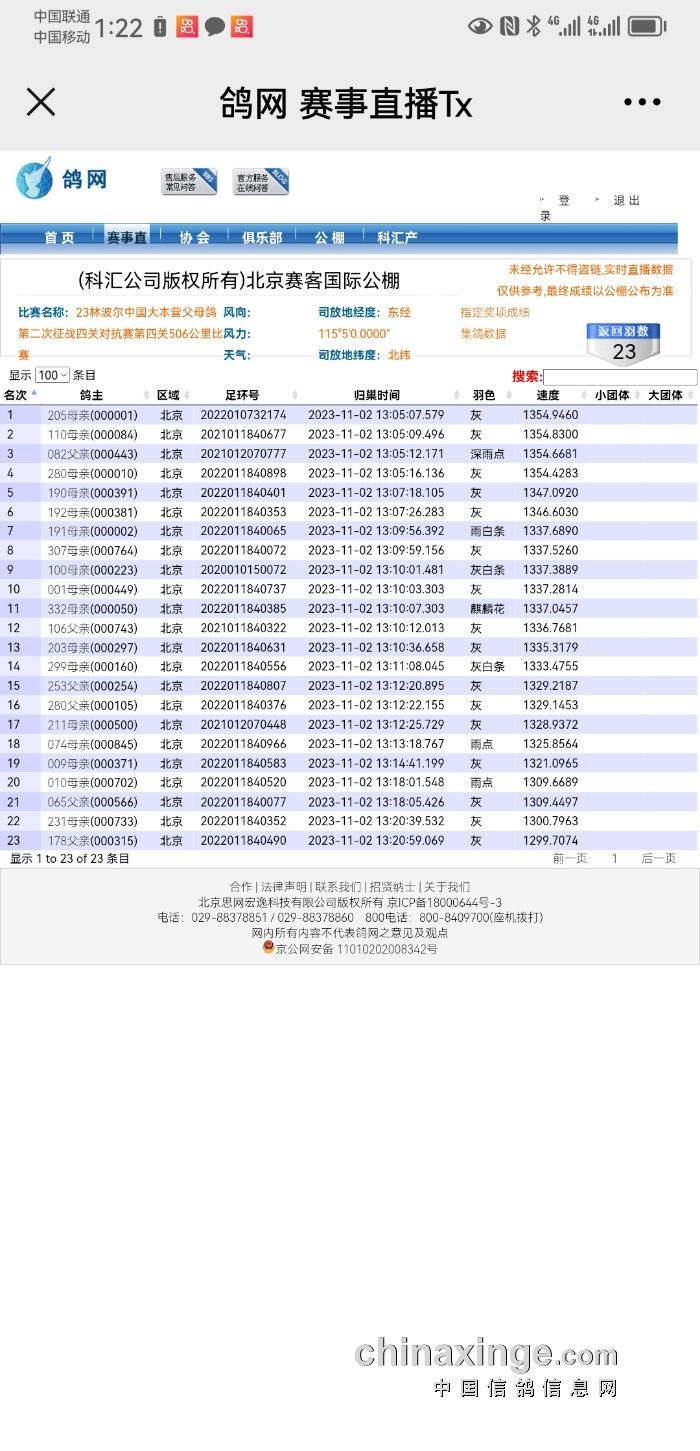
Task: Sort table by 归巢时间 column
Action: 376,396
